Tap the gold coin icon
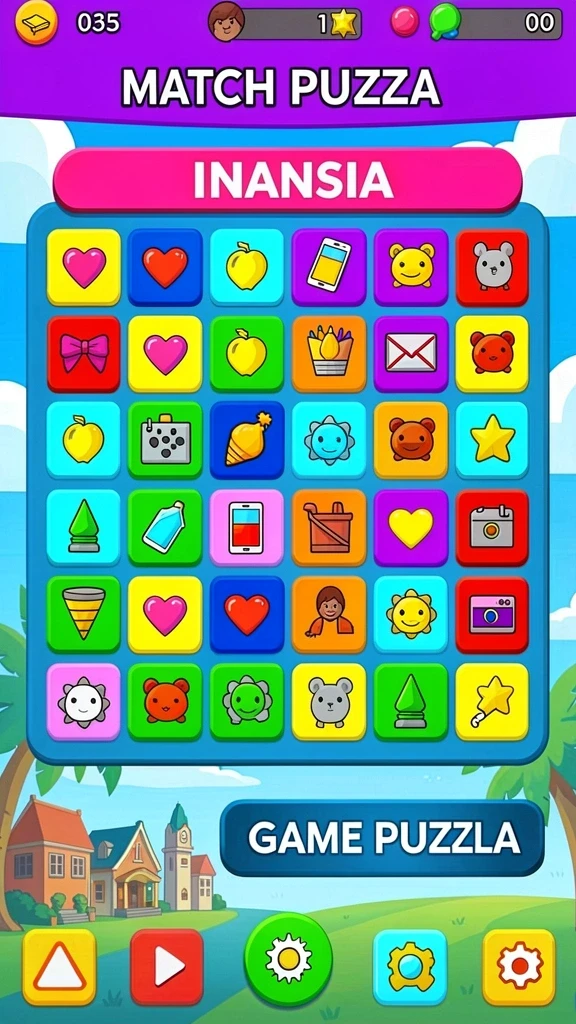The width and height of the screenshot is (576, 1024). pyautogui.click(x=37, y=22)
